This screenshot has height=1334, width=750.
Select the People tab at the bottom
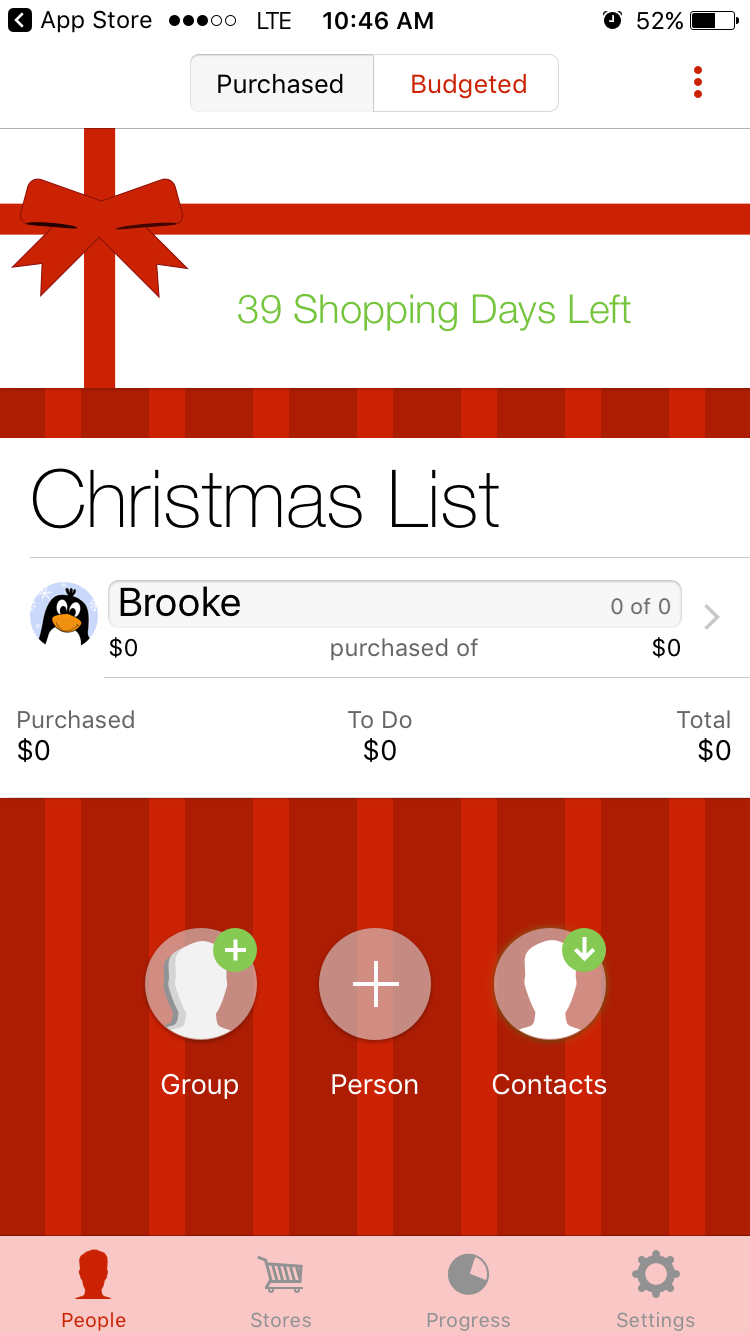93,1285
